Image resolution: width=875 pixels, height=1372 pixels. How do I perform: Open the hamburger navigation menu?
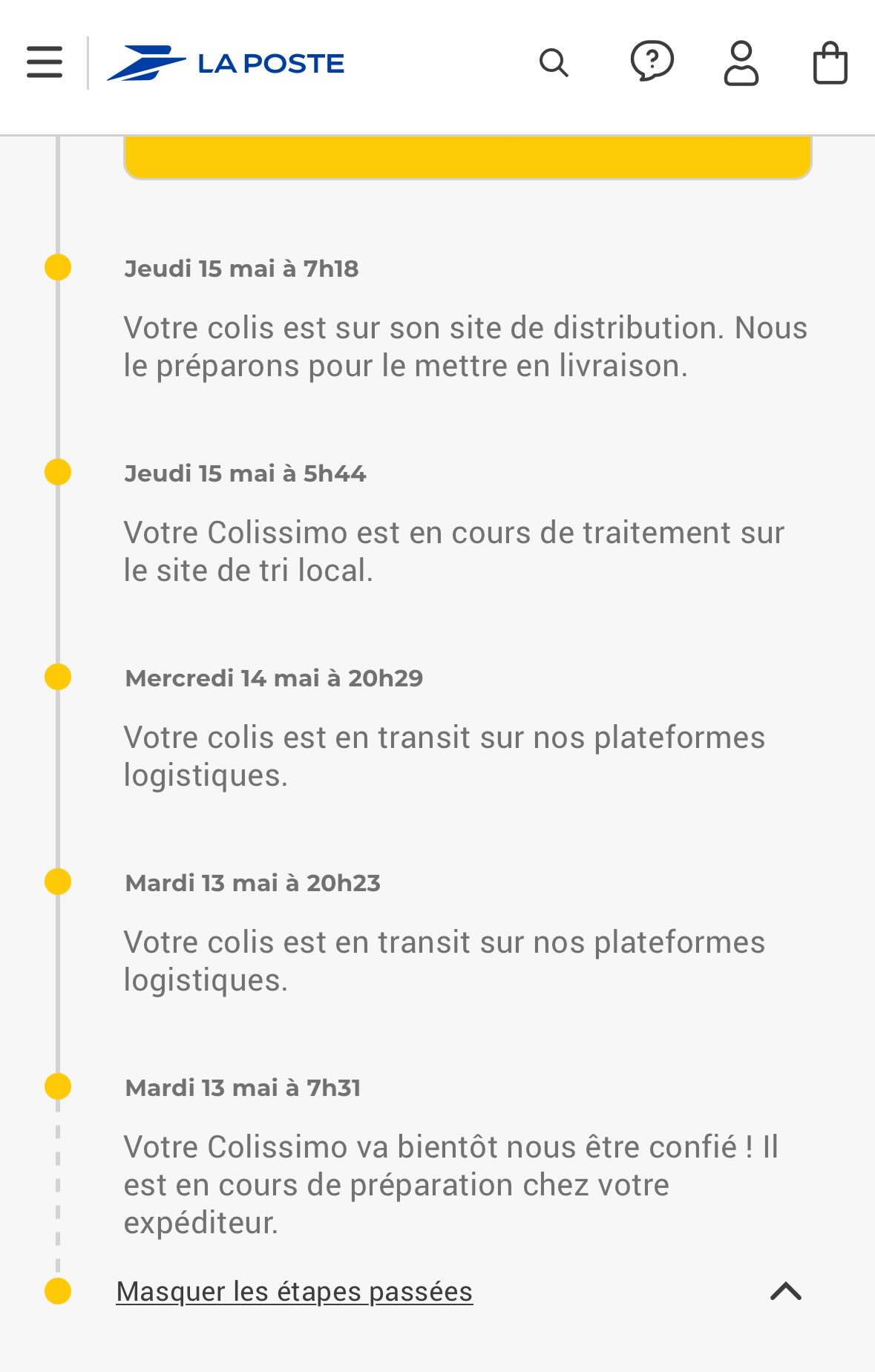(45, 62)
